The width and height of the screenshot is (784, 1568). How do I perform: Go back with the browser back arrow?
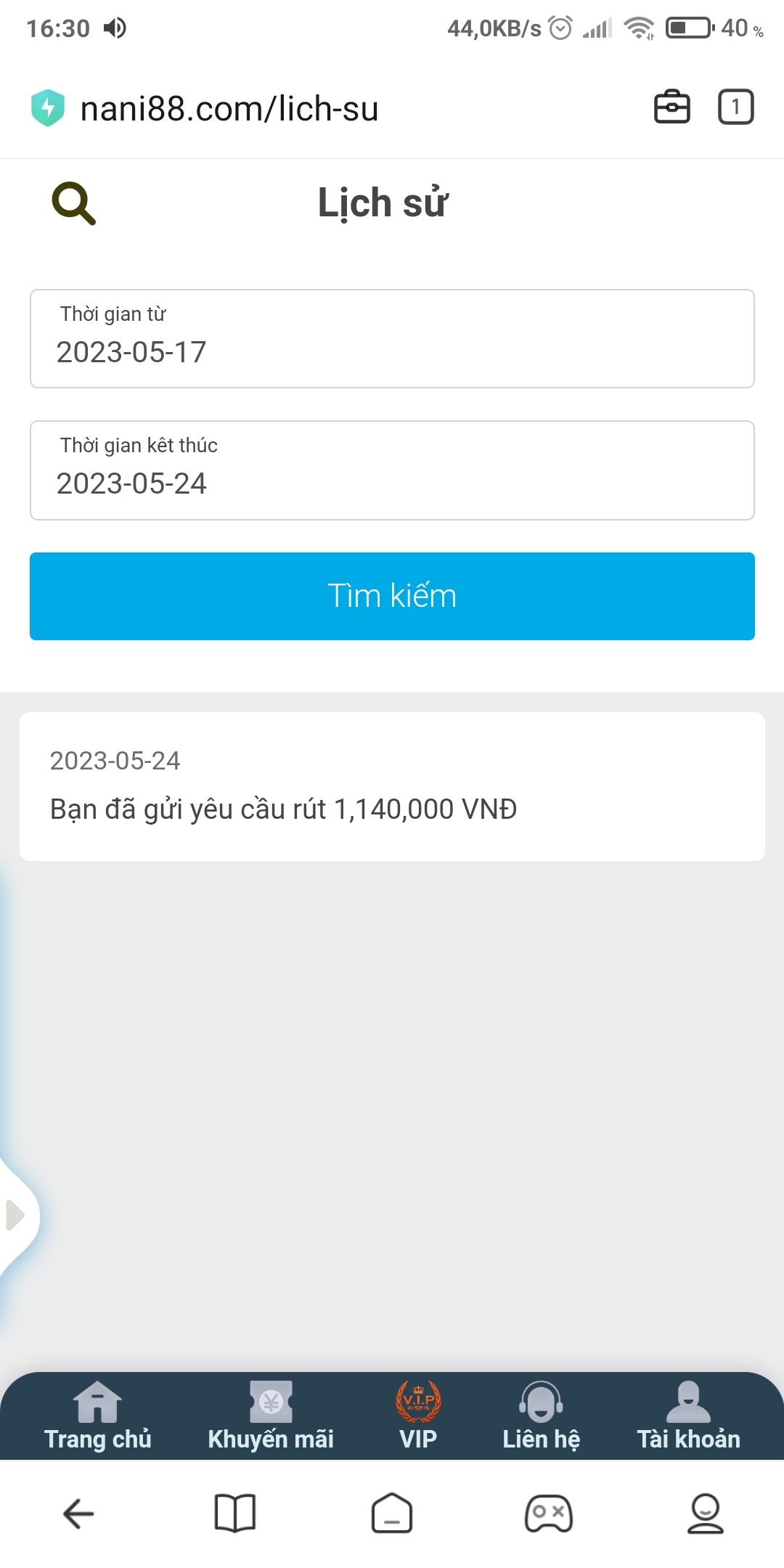pos(78,1514)
